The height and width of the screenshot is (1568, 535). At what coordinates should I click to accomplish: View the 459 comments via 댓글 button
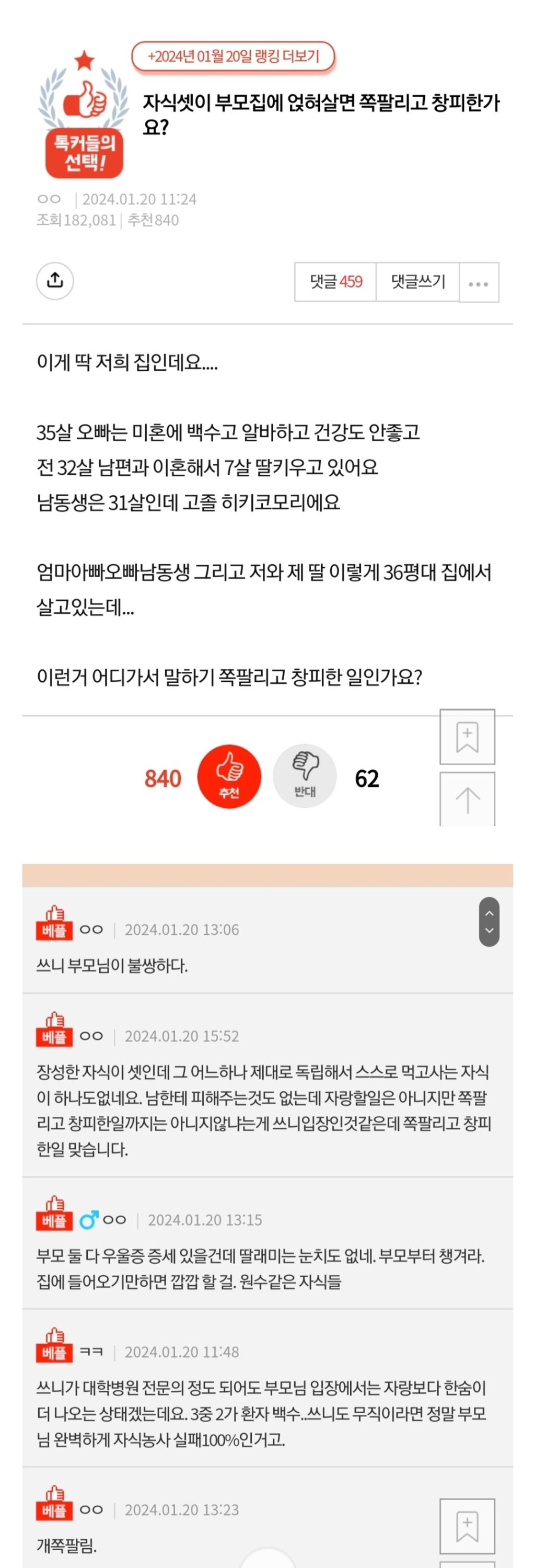(x=335, y=282)
